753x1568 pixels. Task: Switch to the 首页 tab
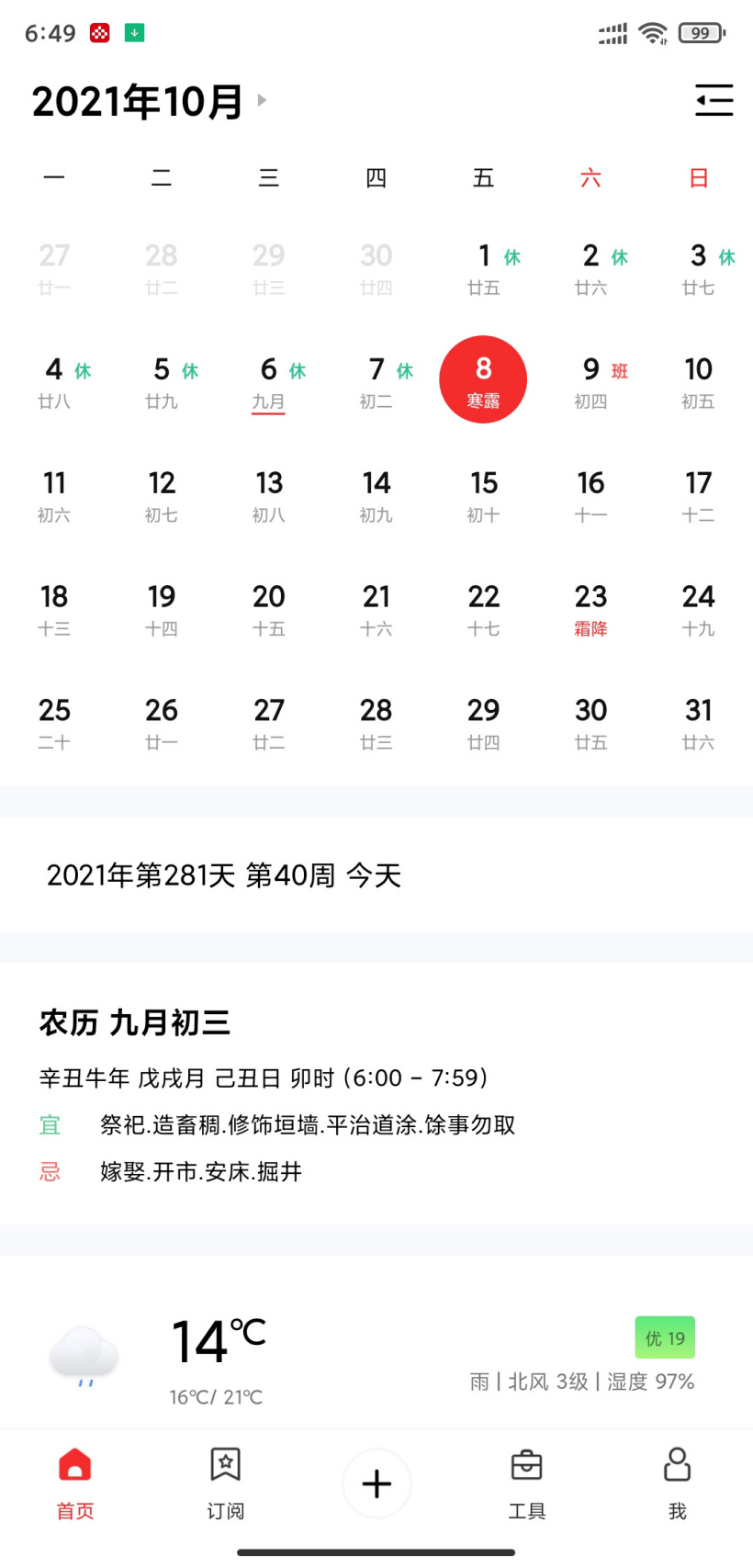tap(75, 1483)
